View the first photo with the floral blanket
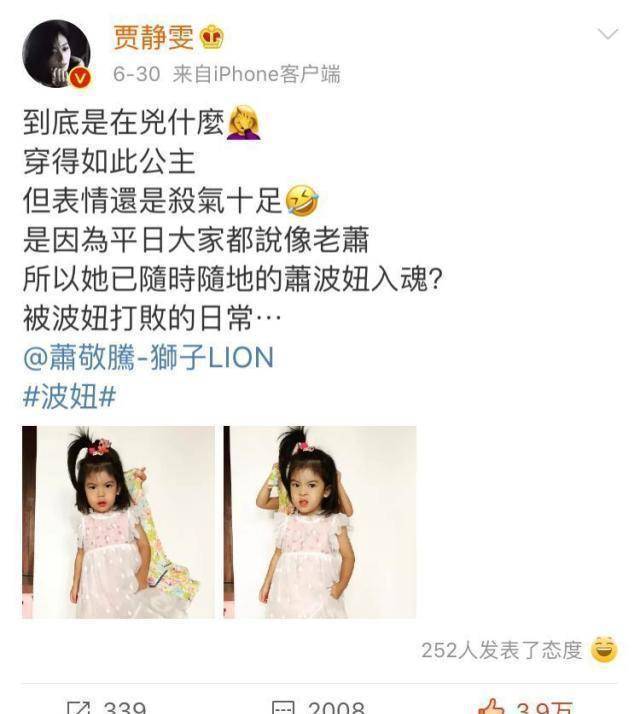This screenshot has width=640, height=714. tap(118, 521)
